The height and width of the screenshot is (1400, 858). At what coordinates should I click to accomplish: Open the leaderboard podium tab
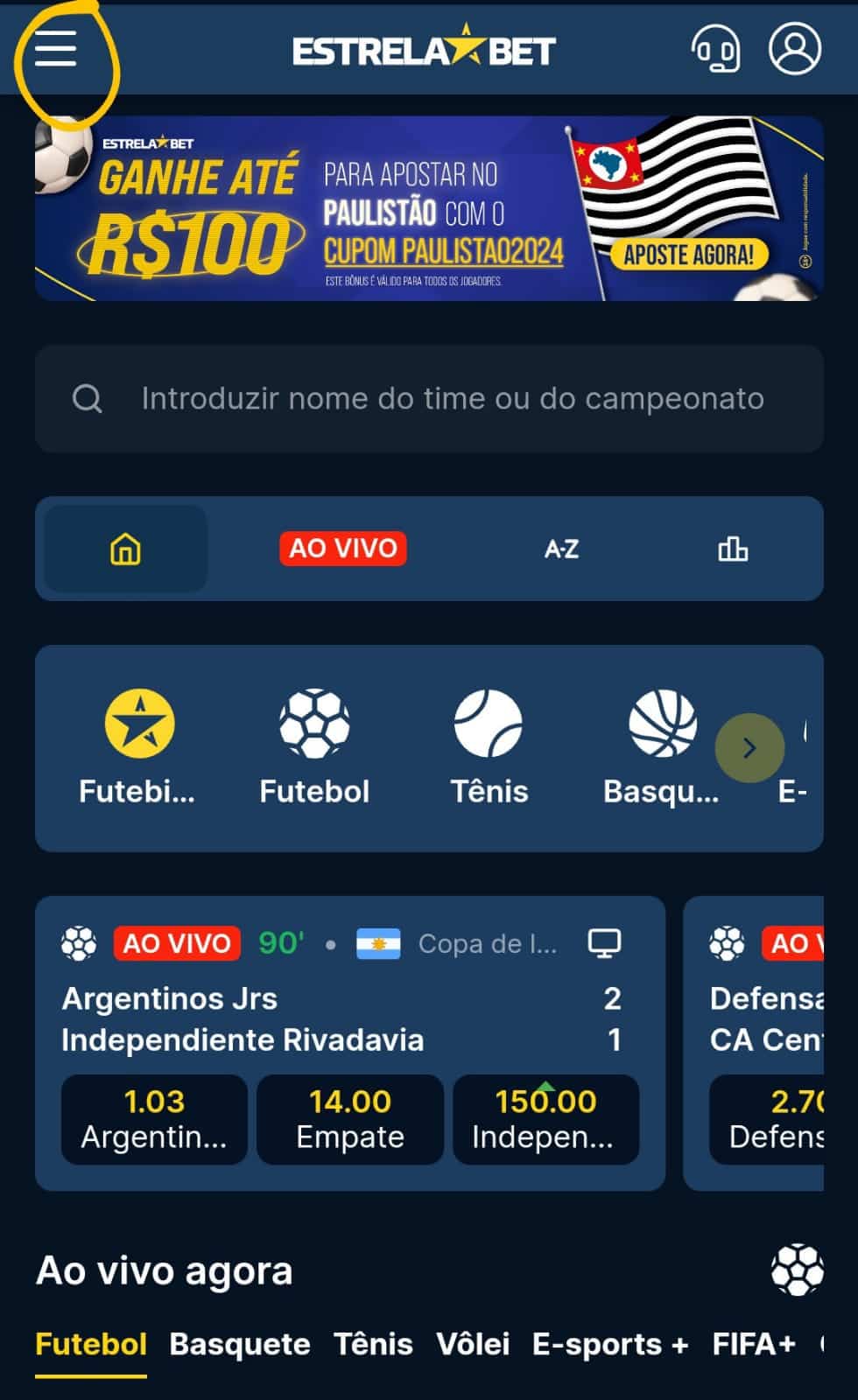(x=733, y=549)
